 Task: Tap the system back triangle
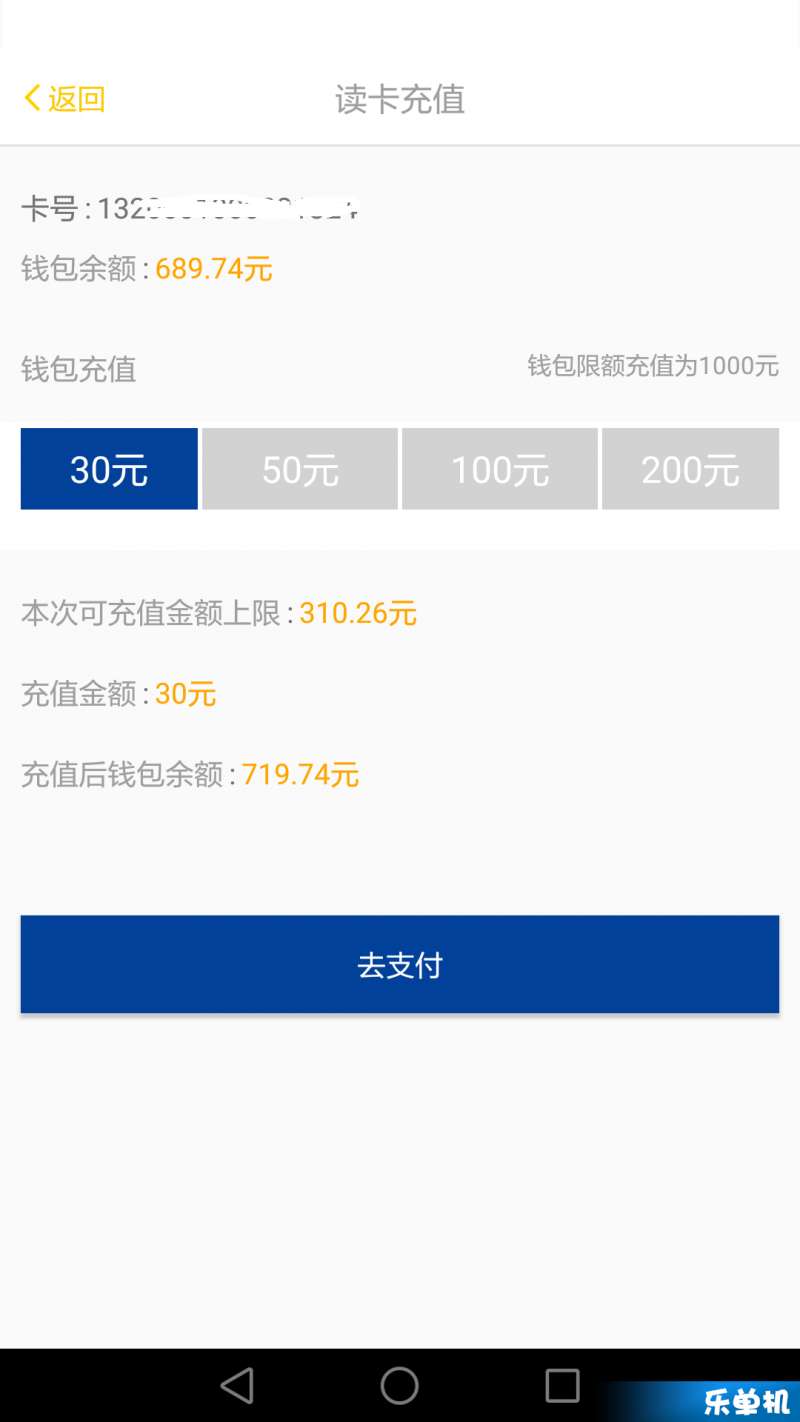click(237, 1386)
